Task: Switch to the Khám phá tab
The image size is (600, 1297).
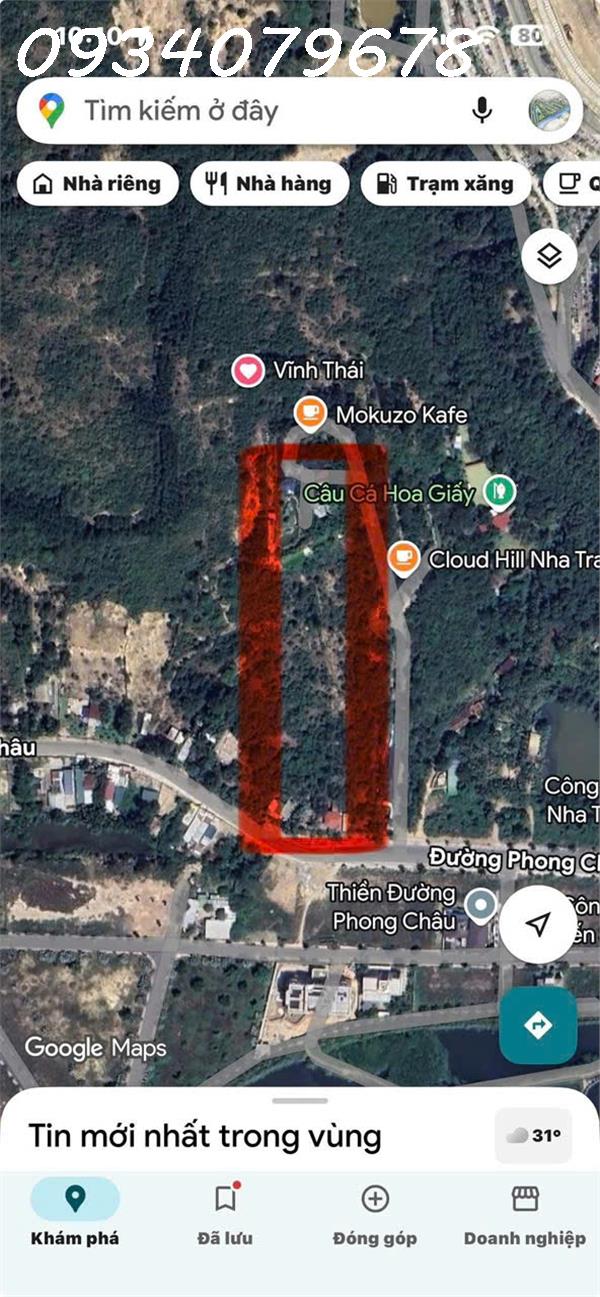Action: coord(75,1212)
